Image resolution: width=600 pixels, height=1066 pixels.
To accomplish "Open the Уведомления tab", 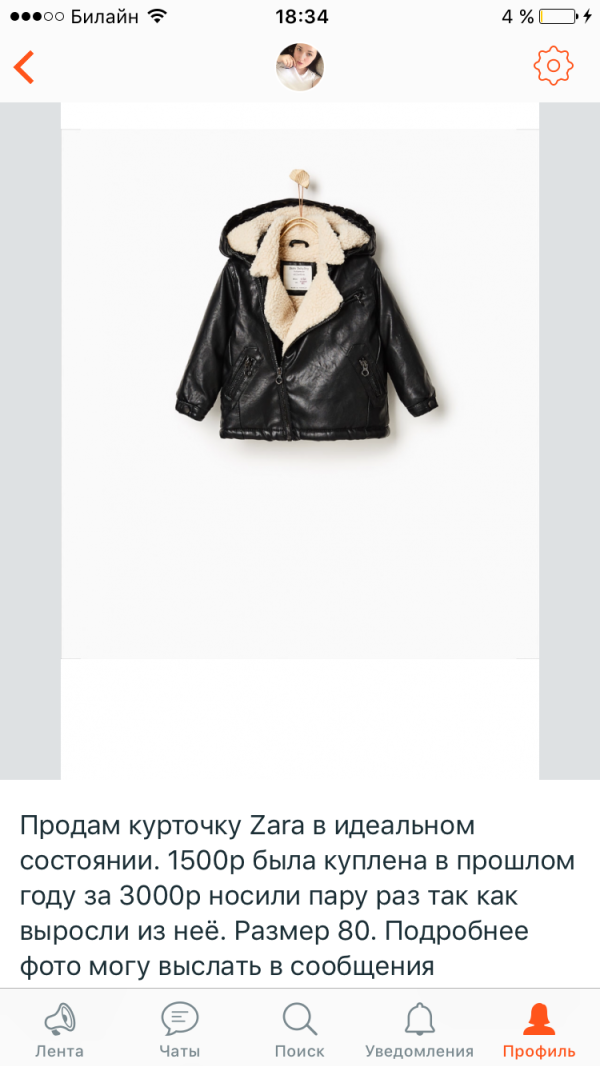I will coord(419,1029).
